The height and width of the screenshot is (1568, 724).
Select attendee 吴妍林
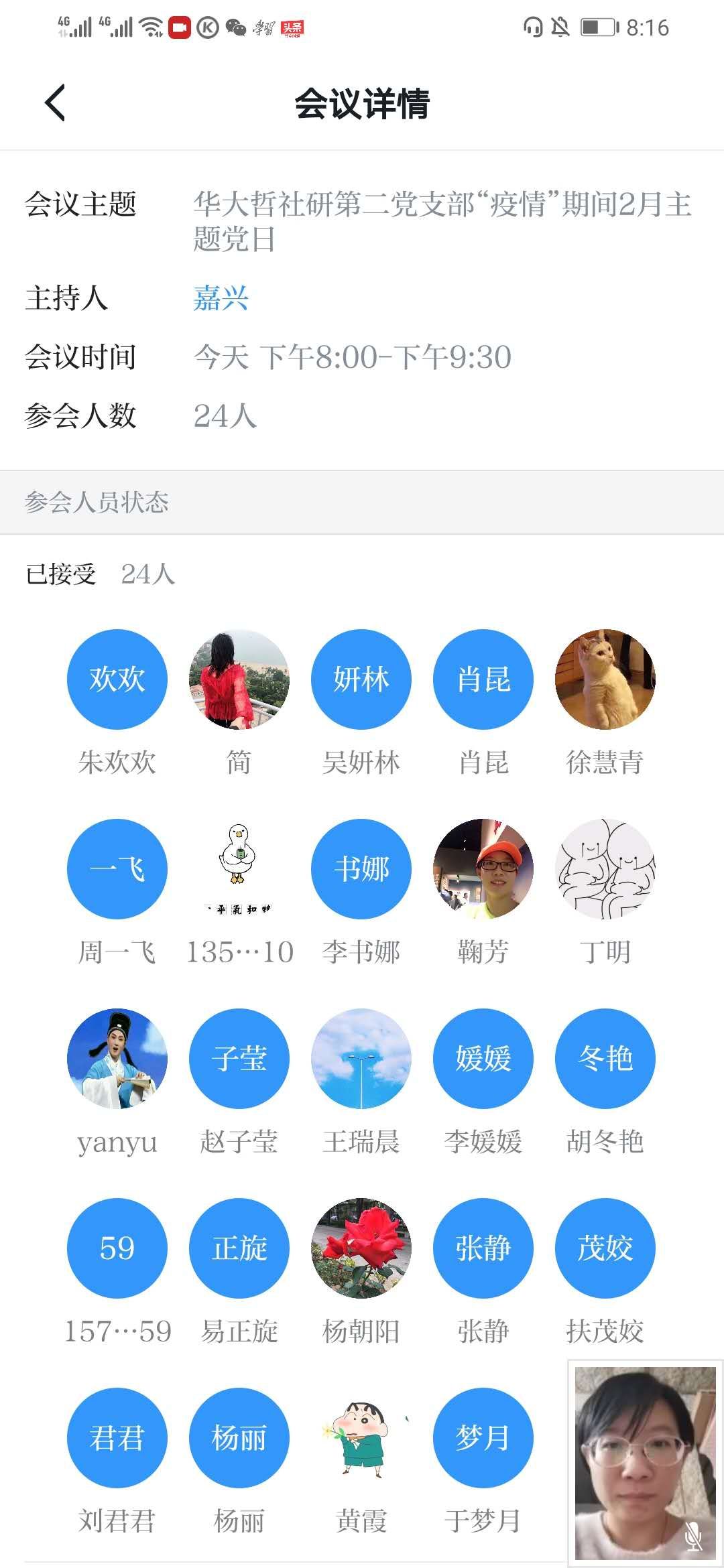(x=361, y=679)
